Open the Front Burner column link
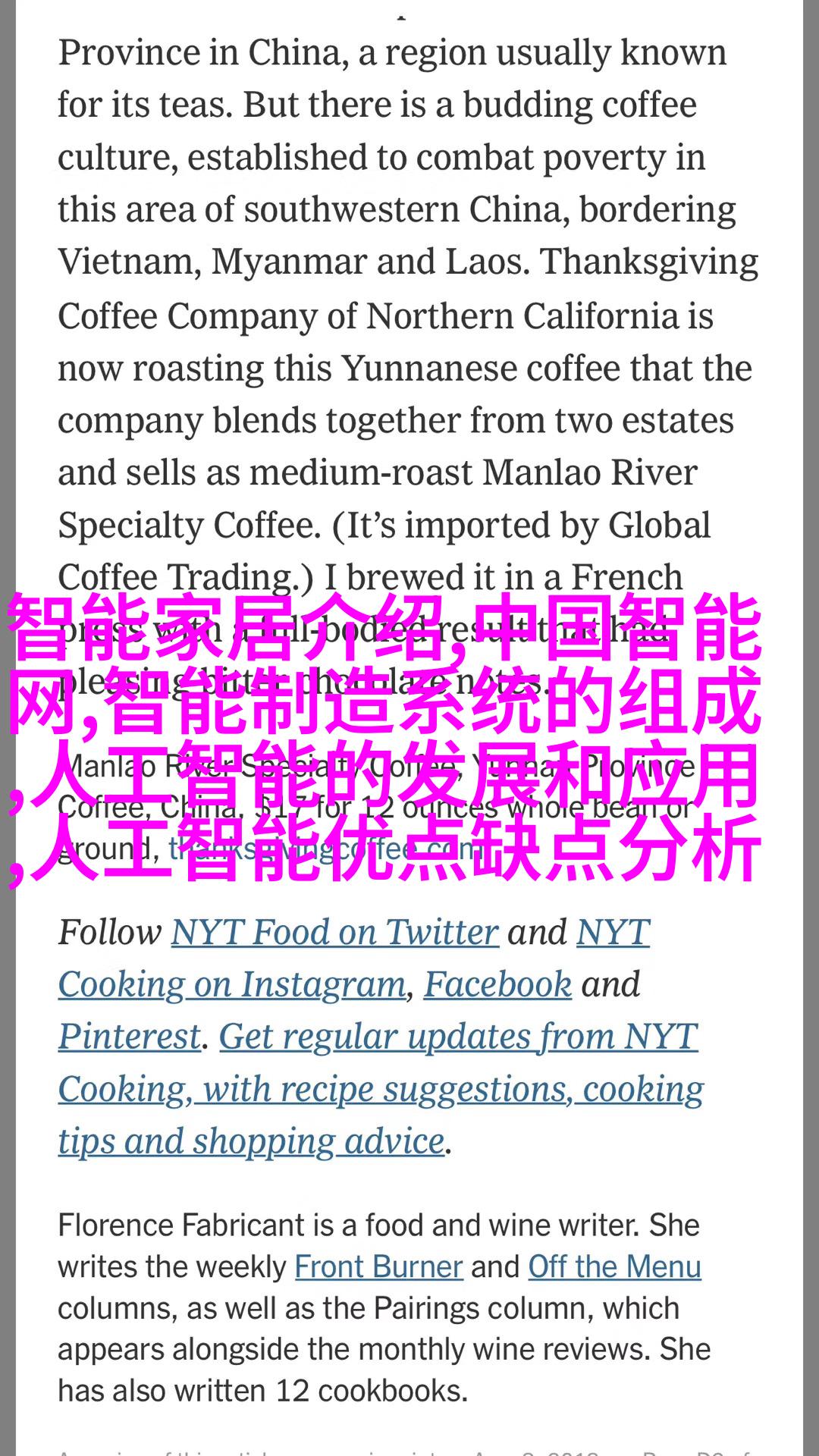Image resolution: width=819 pixels, height=1456 pixels. point(378,1267)
